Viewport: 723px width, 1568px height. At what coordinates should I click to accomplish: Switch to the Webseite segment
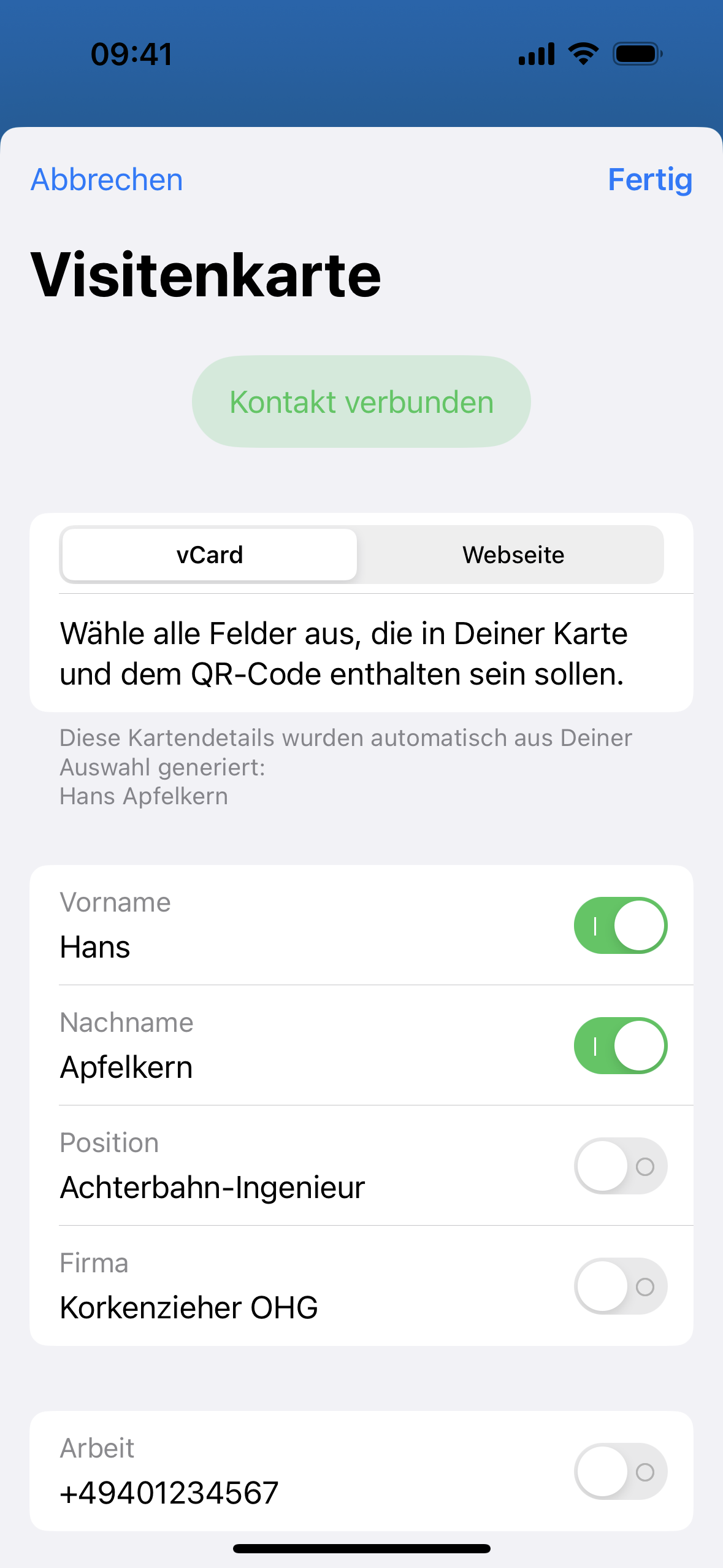[513, 555]
